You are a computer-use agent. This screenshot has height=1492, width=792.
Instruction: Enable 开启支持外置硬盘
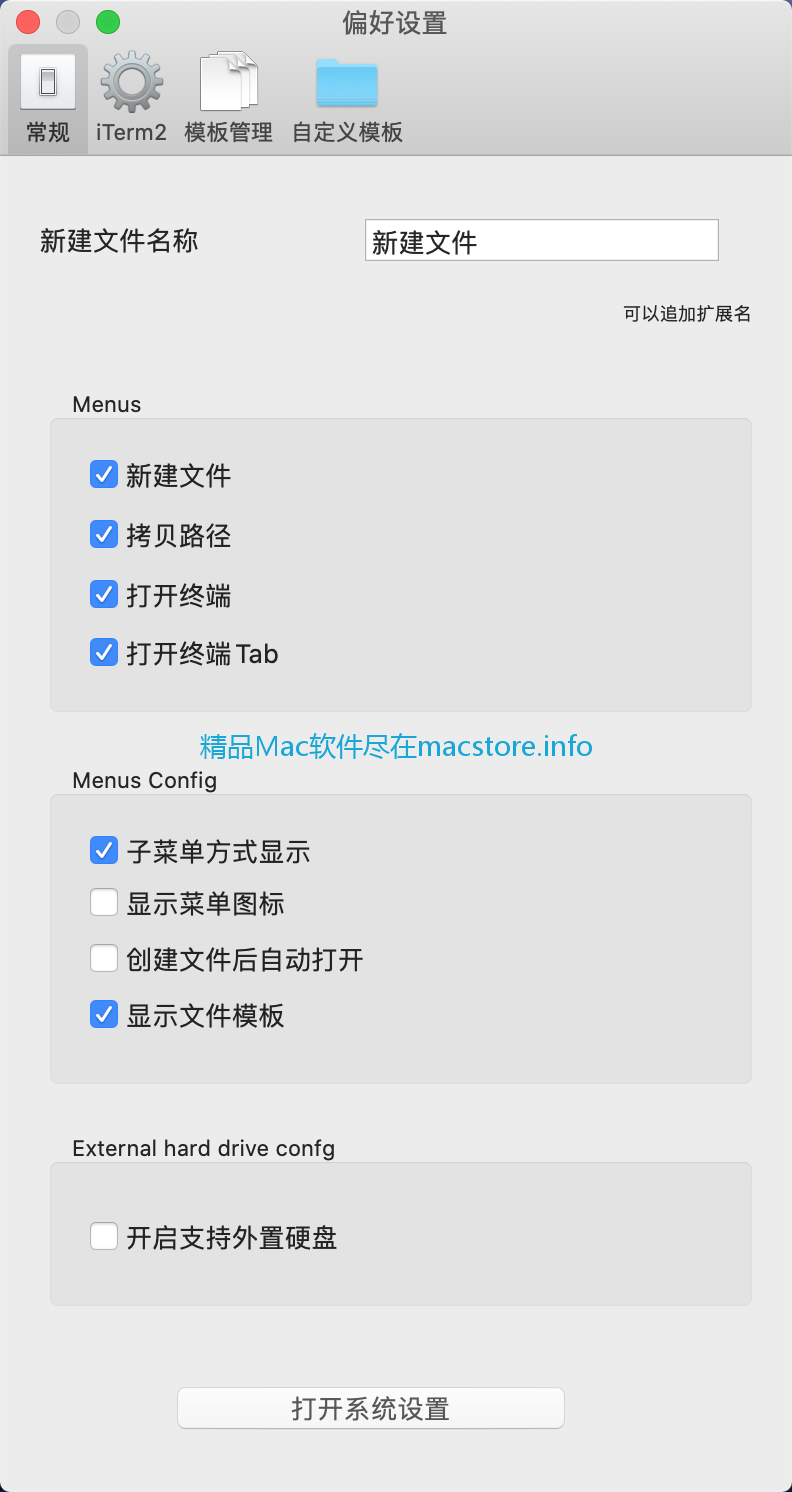point(104,1237)
